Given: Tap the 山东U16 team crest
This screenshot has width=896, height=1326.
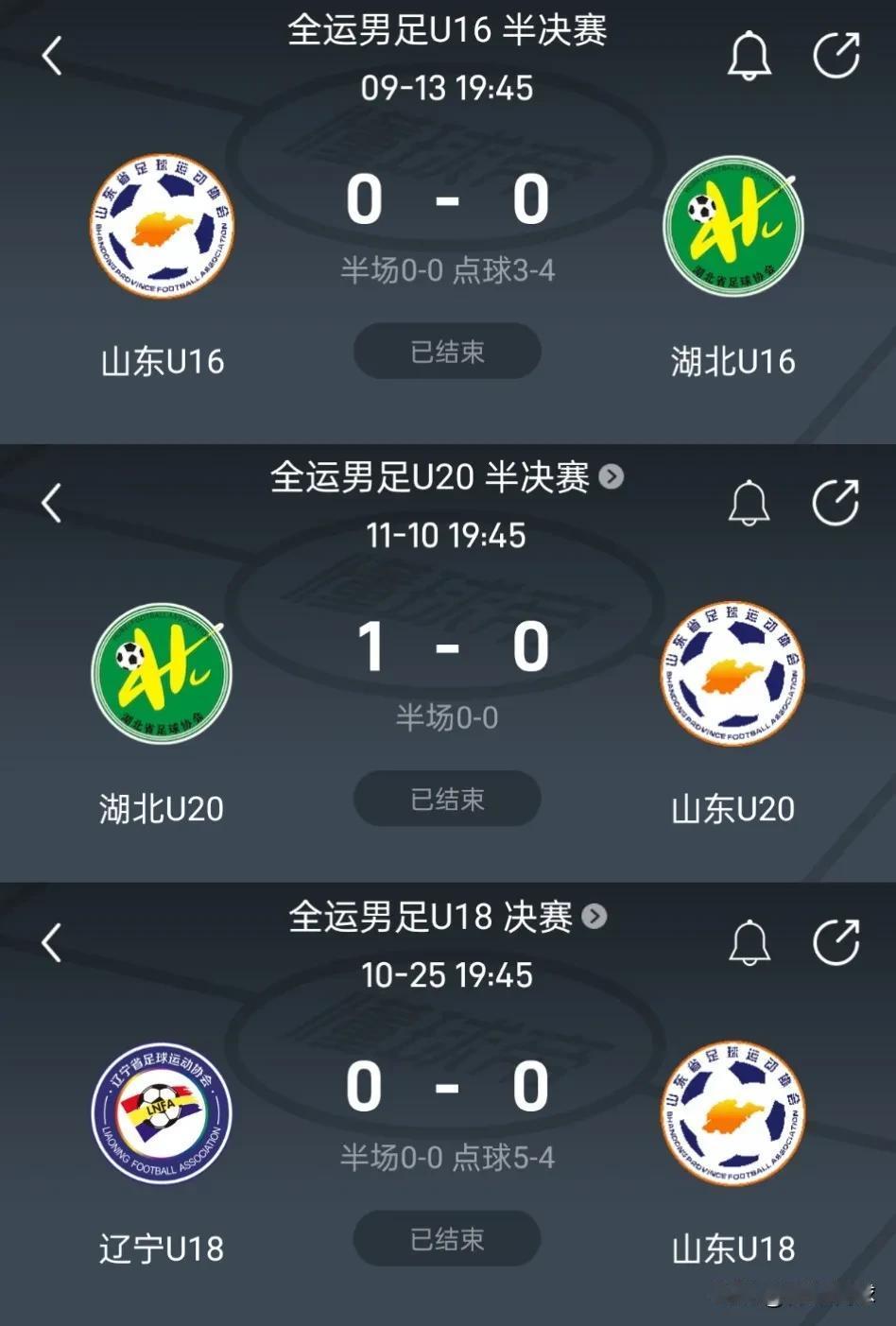Looking at the screenshot, I should (x=163, y=227).
